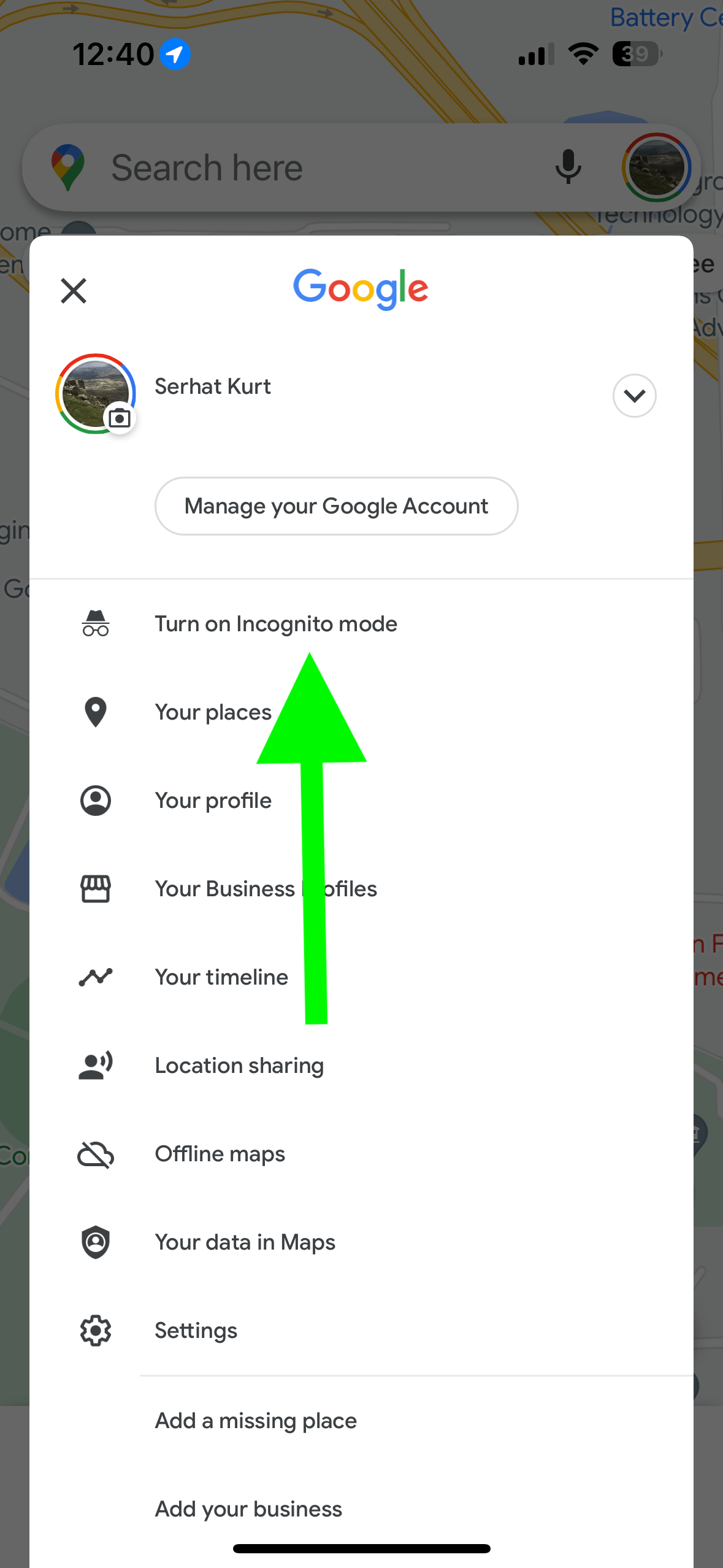The height and width of the screenshot is (1568, 723).
Task: Open Location sharing
Action: coord(361,1066)
